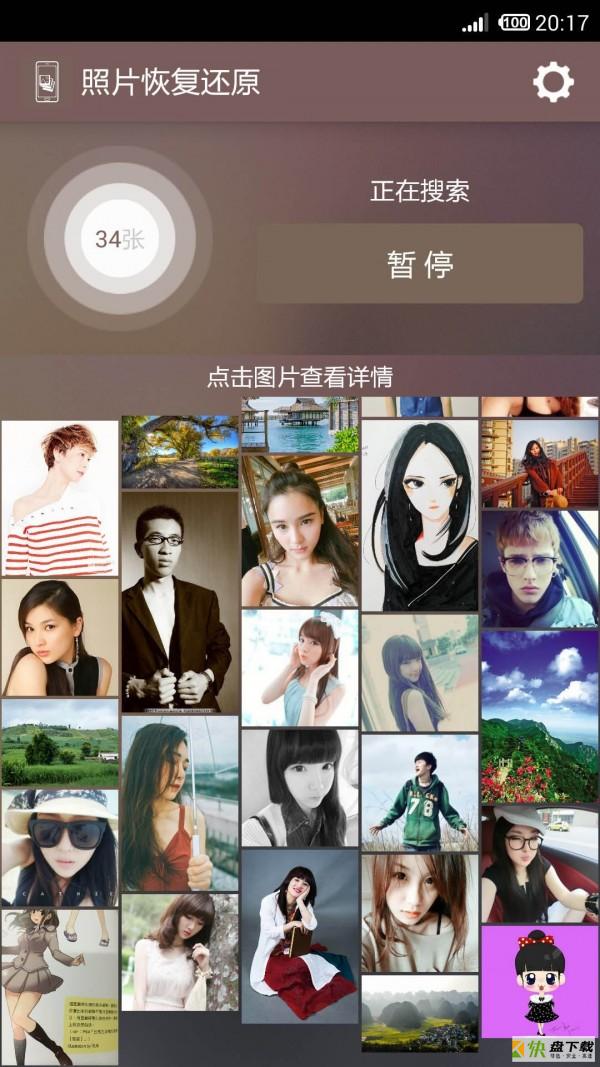Open the blue sky and mountain photo

540,716
